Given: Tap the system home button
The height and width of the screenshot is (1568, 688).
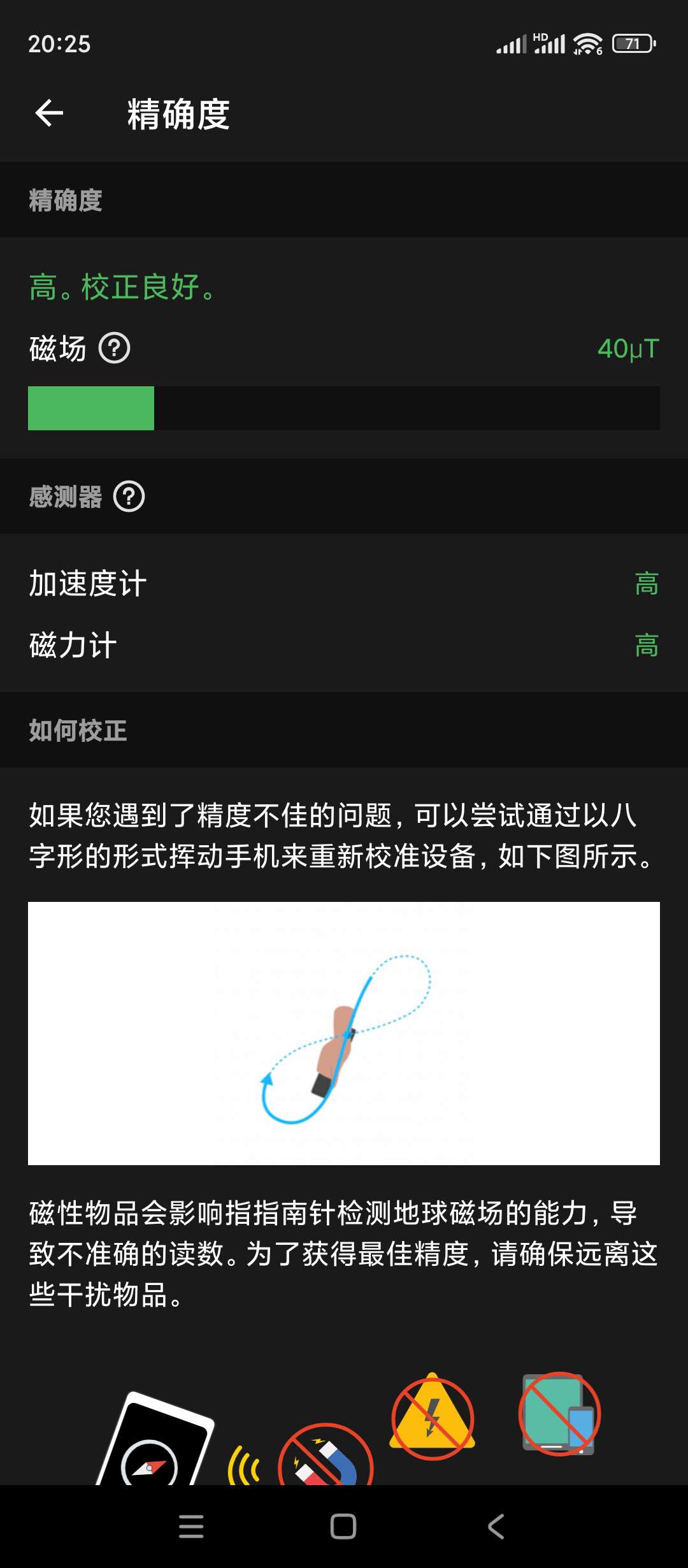Looking at the screenshot, I should tap(343, 1527).
